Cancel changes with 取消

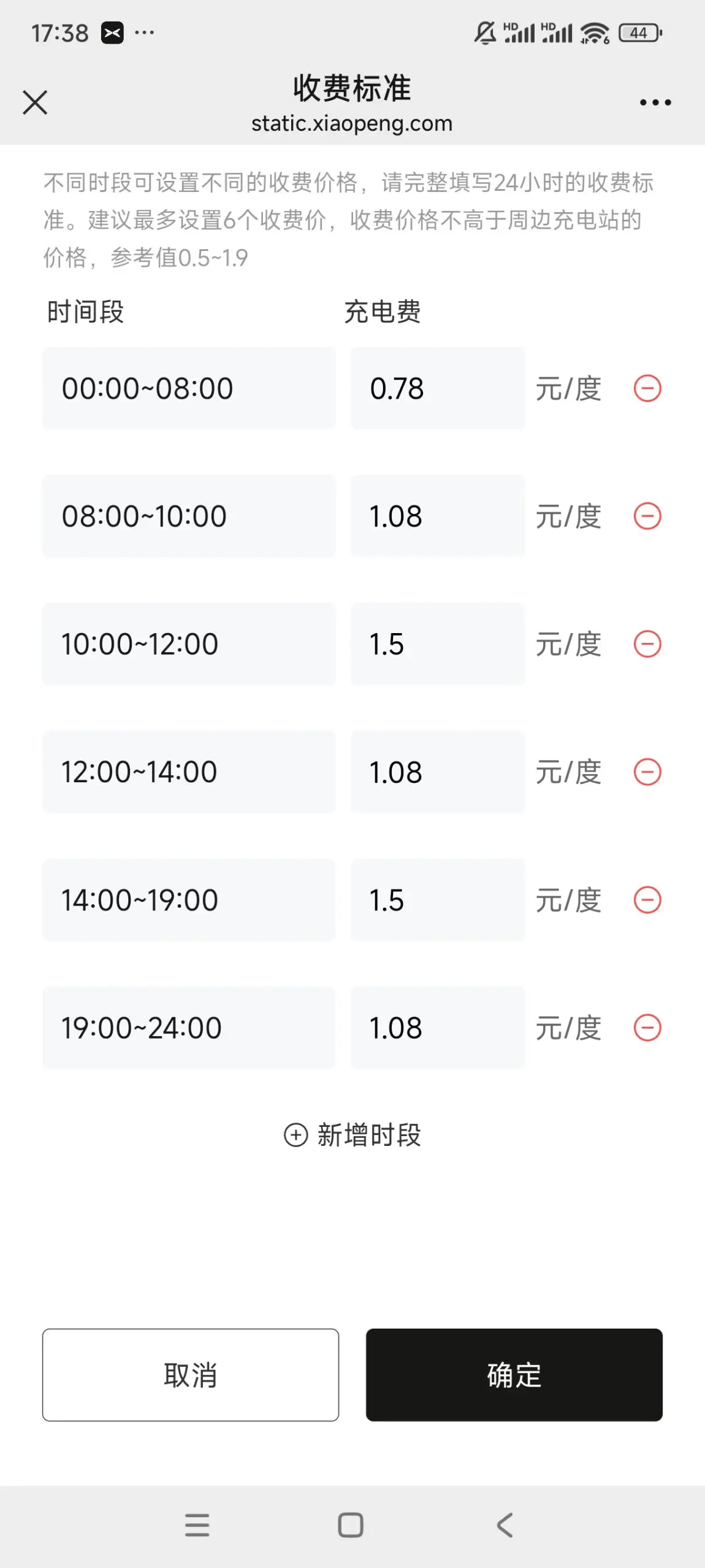190,1375
